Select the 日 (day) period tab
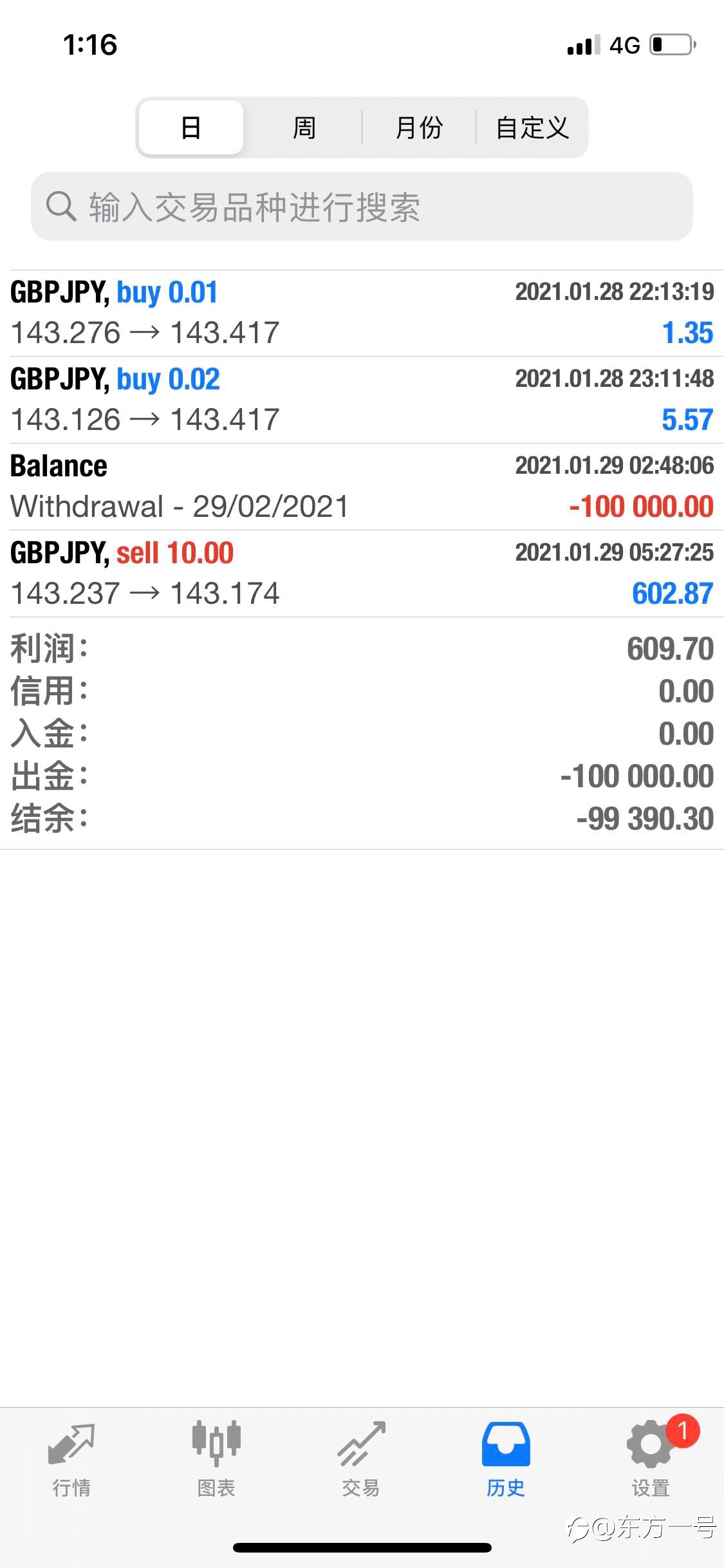The image size is (724, 1568). pyautogui.click(x=191, y=127)
